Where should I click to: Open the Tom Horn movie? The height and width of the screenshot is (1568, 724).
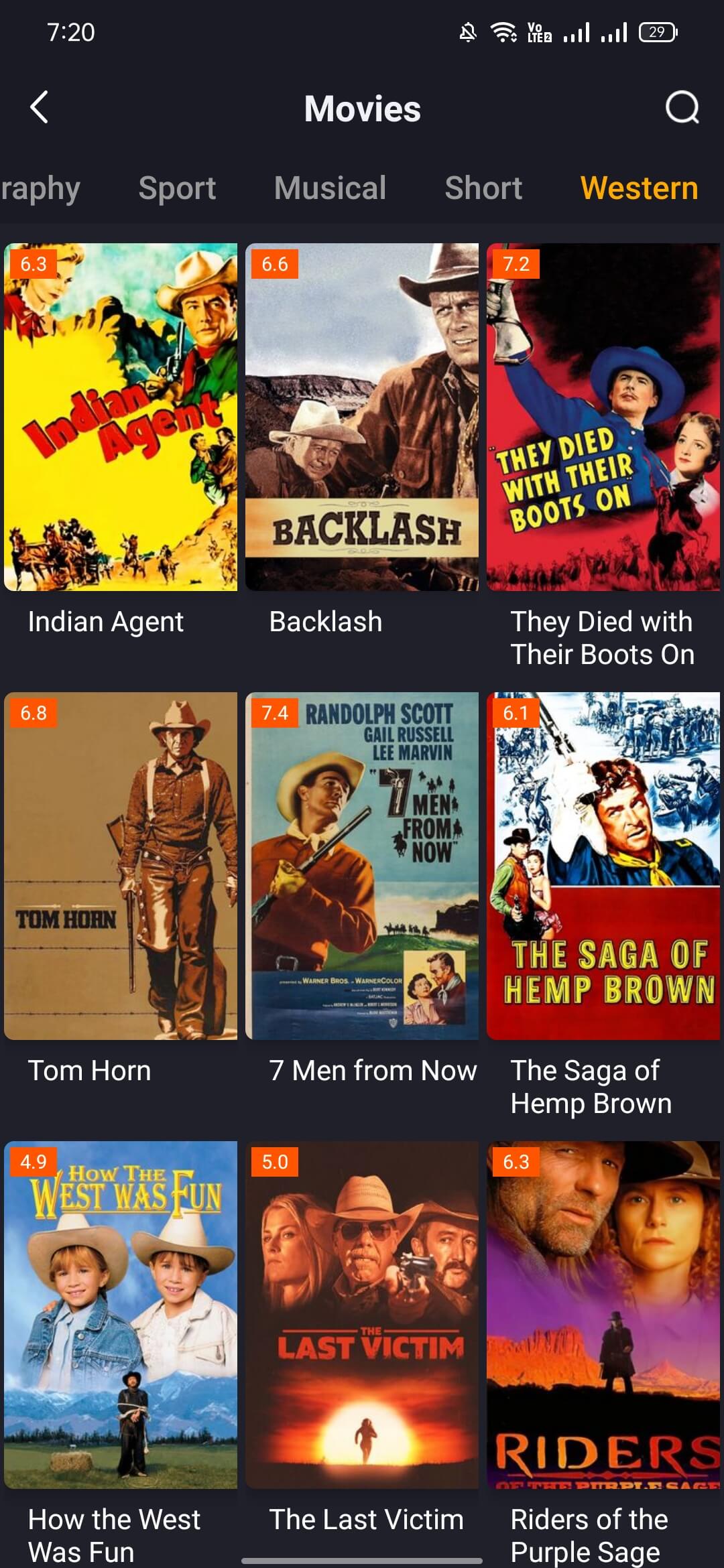click(x=121, y=866)
